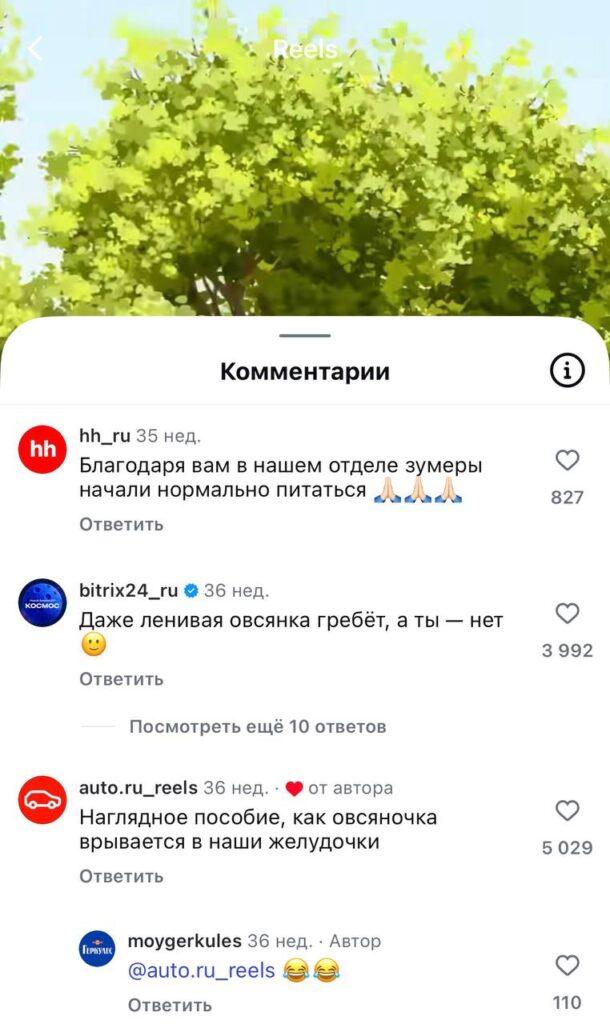This screenshot has height=1024, width=610.
Task: Go back from the Reels screen
Action: pyautogui.click(x=36, y=49)
